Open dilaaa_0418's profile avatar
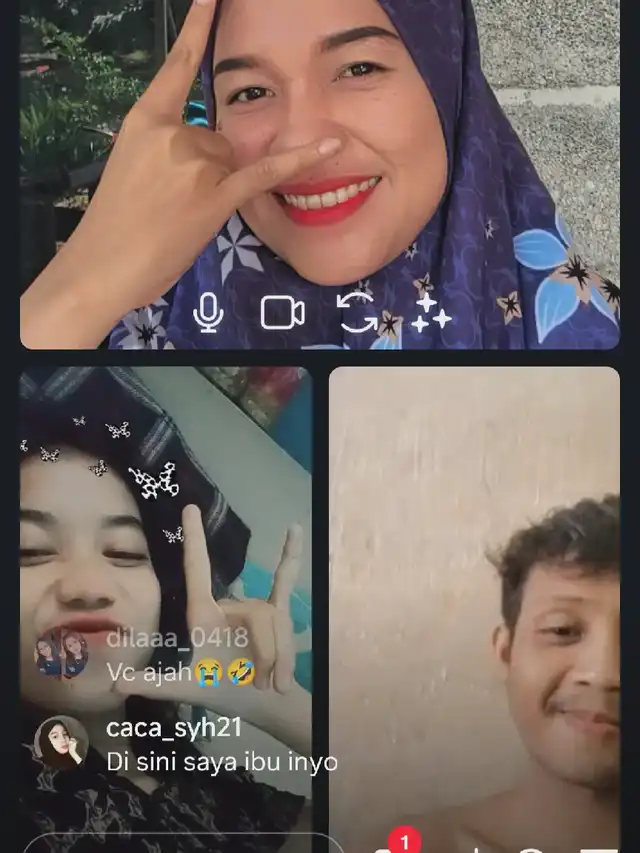Image resolution: width=640 pixels, height=853 pixels. tap(61, 654)
